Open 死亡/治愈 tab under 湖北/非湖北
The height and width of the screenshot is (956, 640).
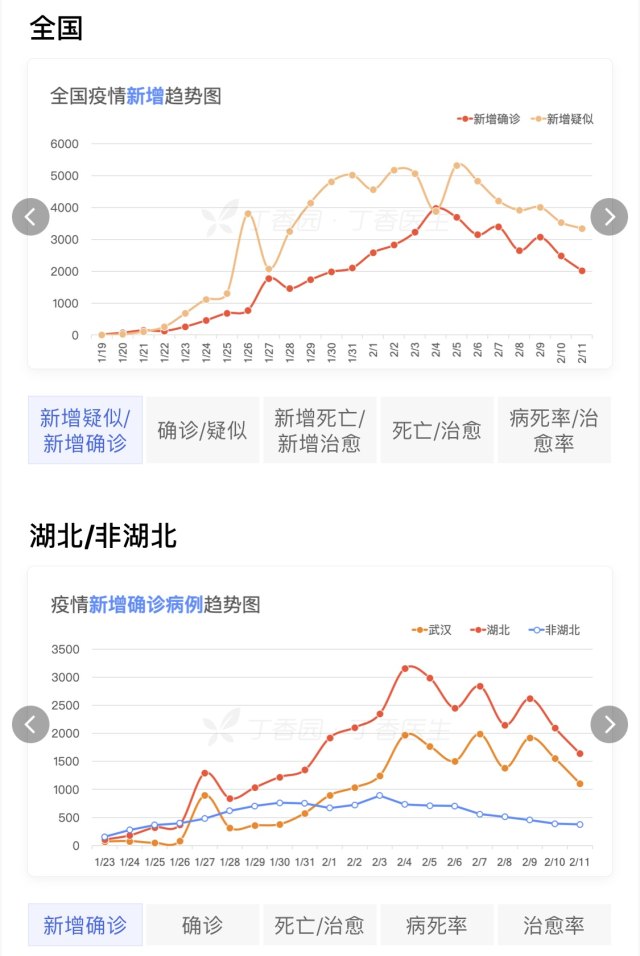coord(319,925)
